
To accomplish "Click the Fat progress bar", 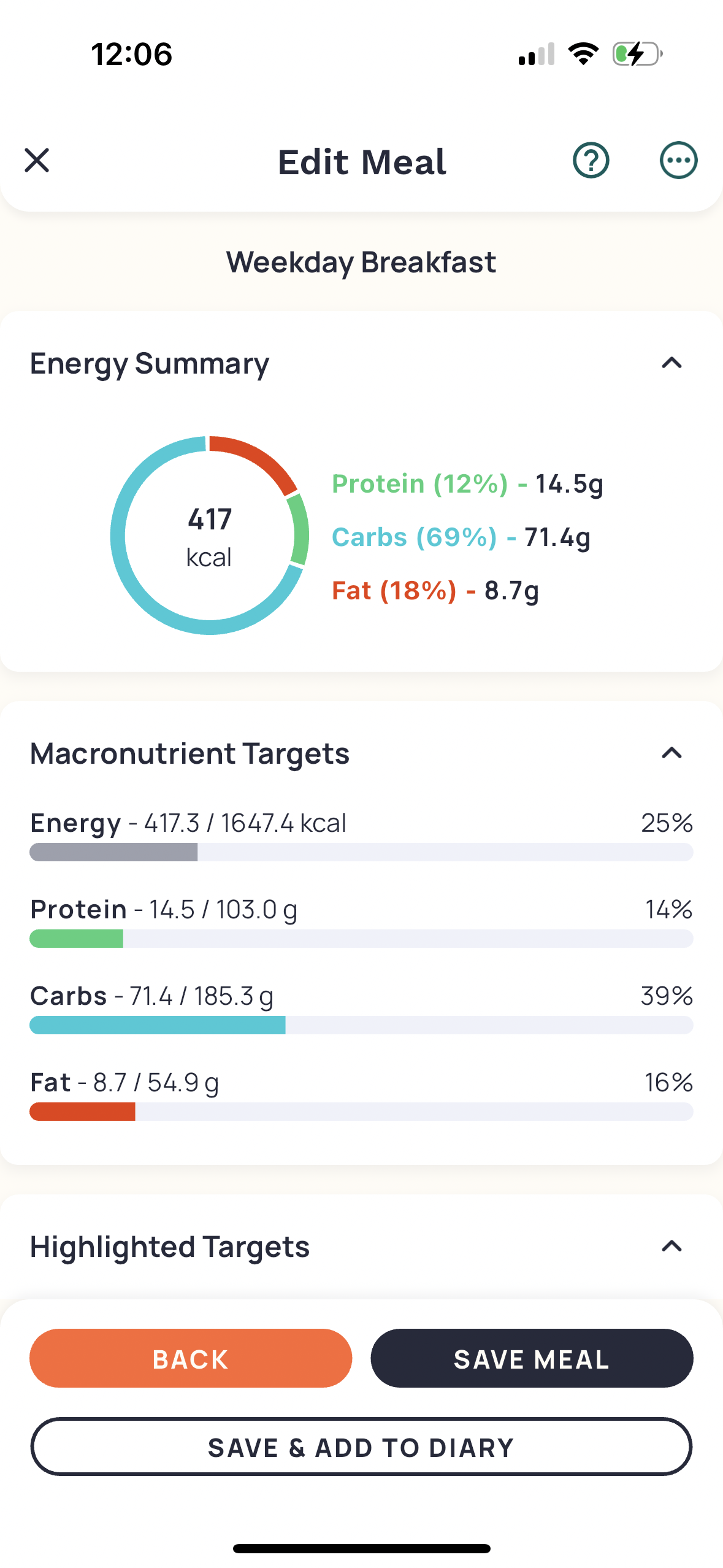I will pyautogui.click(x=361, y=1112).
